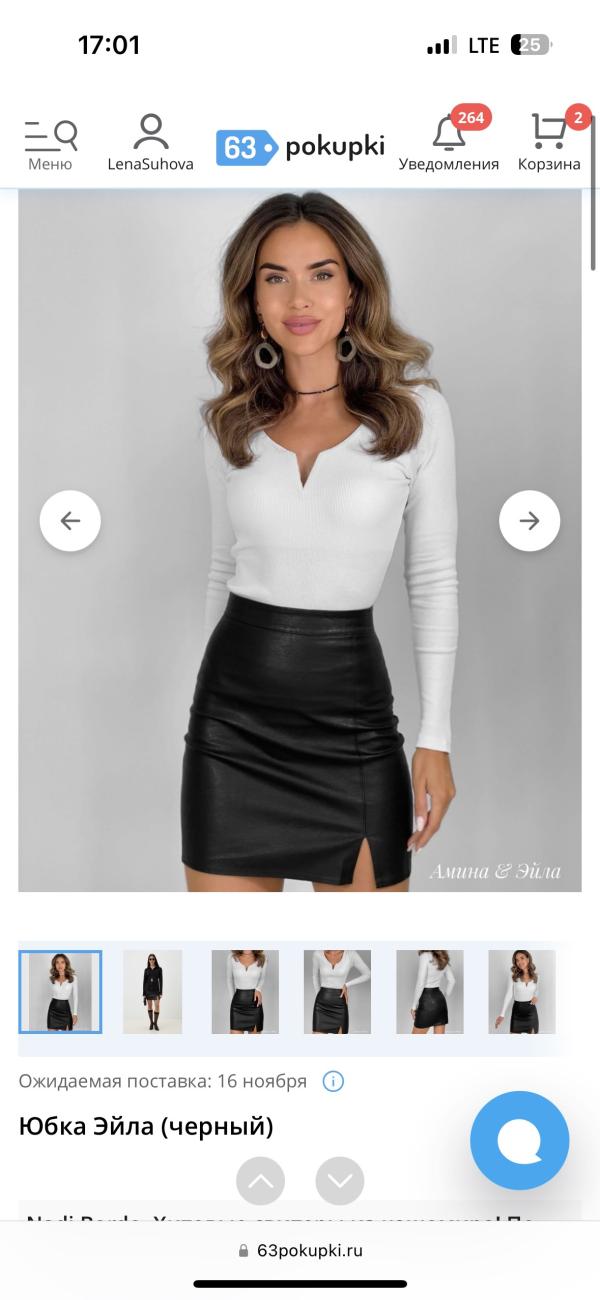
Task: Select the fifth product thumbnail
Action: point(429,991)
